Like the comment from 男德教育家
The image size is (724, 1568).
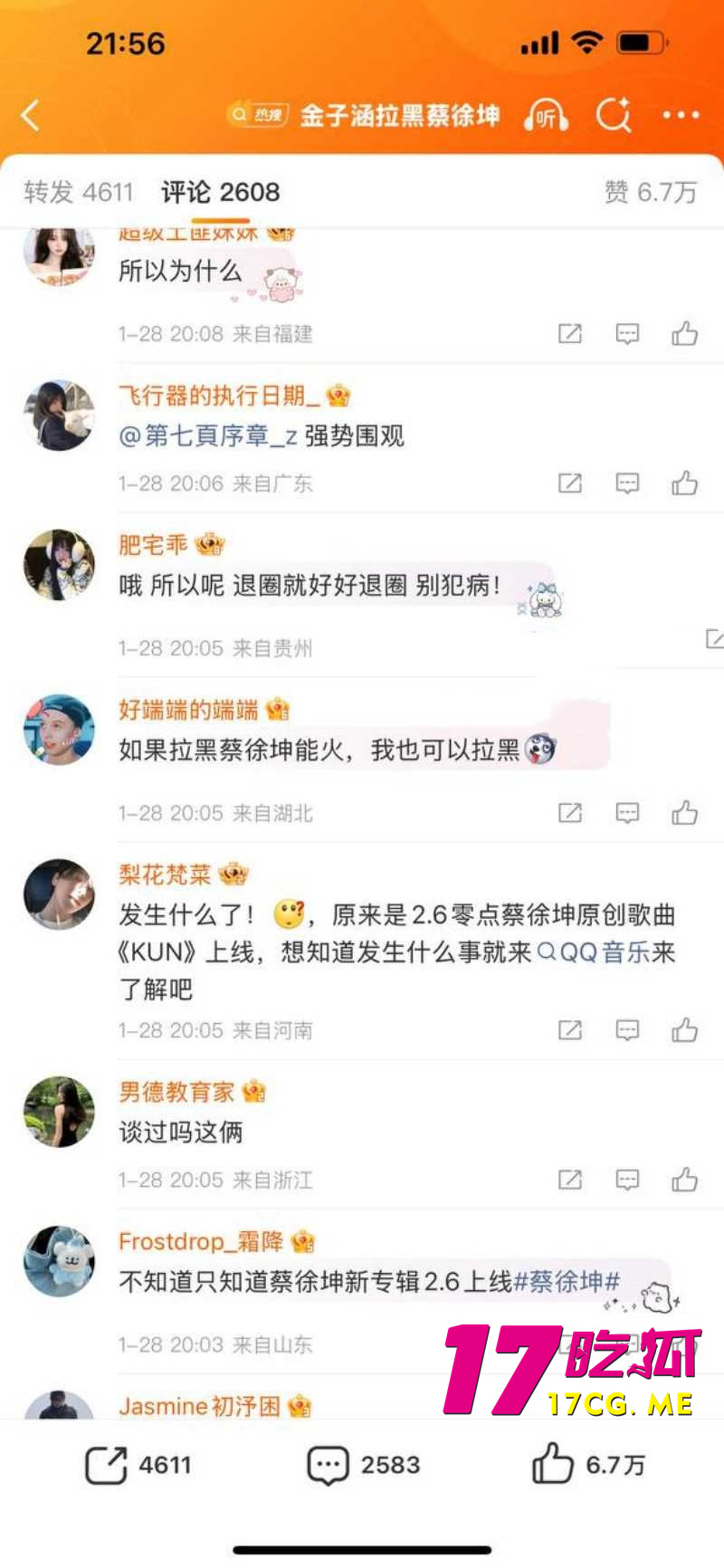(x=685, y=1180)
